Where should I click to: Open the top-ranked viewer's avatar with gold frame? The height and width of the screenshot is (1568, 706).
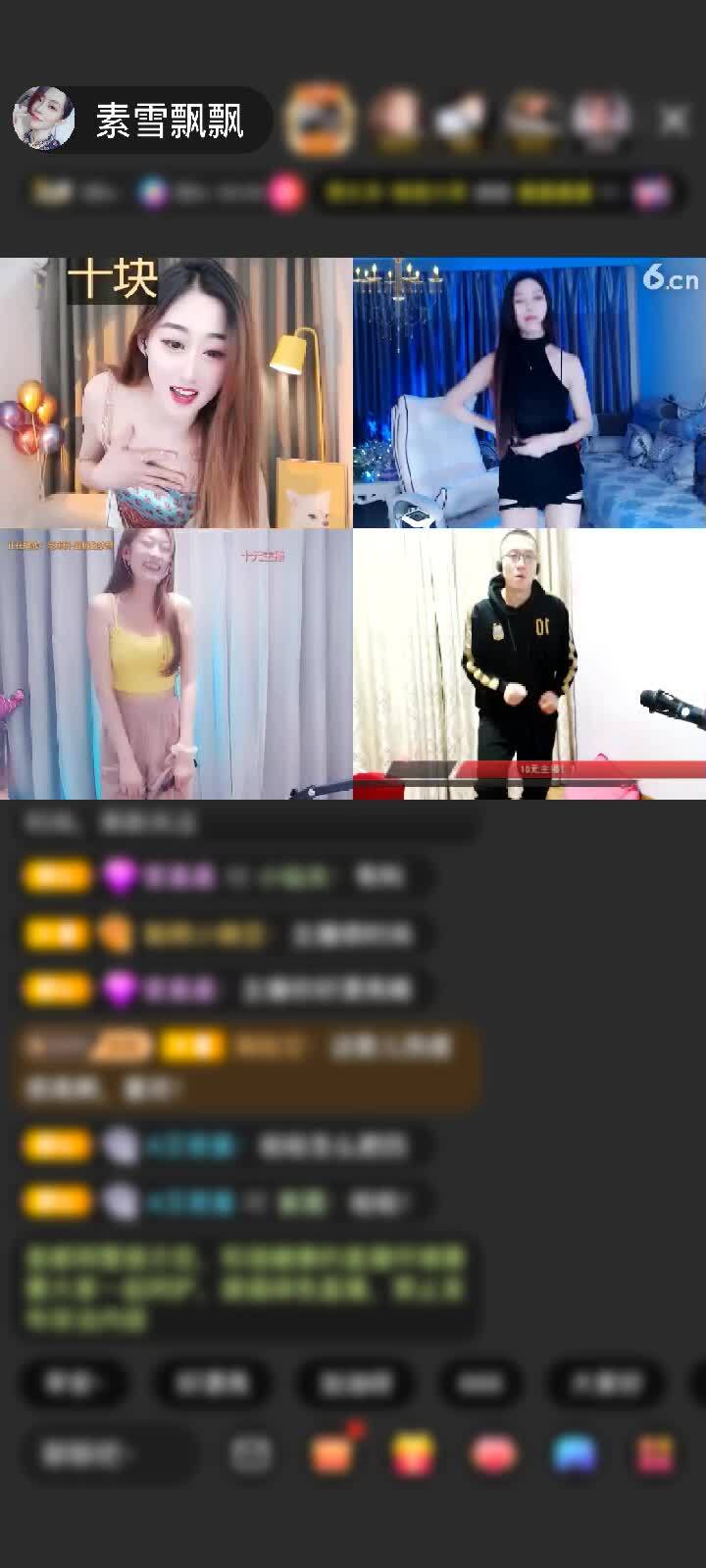click(320, 120)
